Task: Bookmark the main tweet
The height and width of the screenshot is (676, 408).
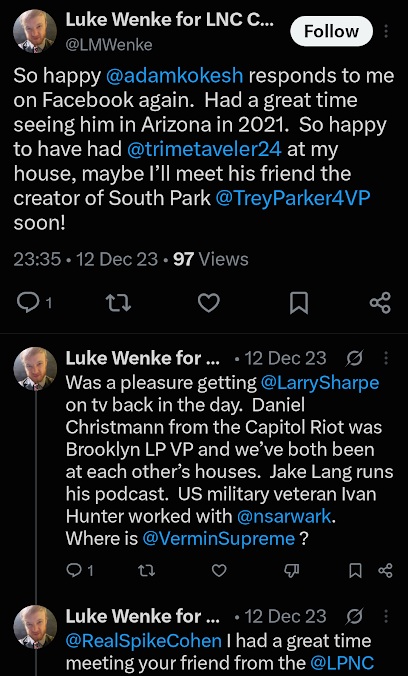Action: coord(298,303)
